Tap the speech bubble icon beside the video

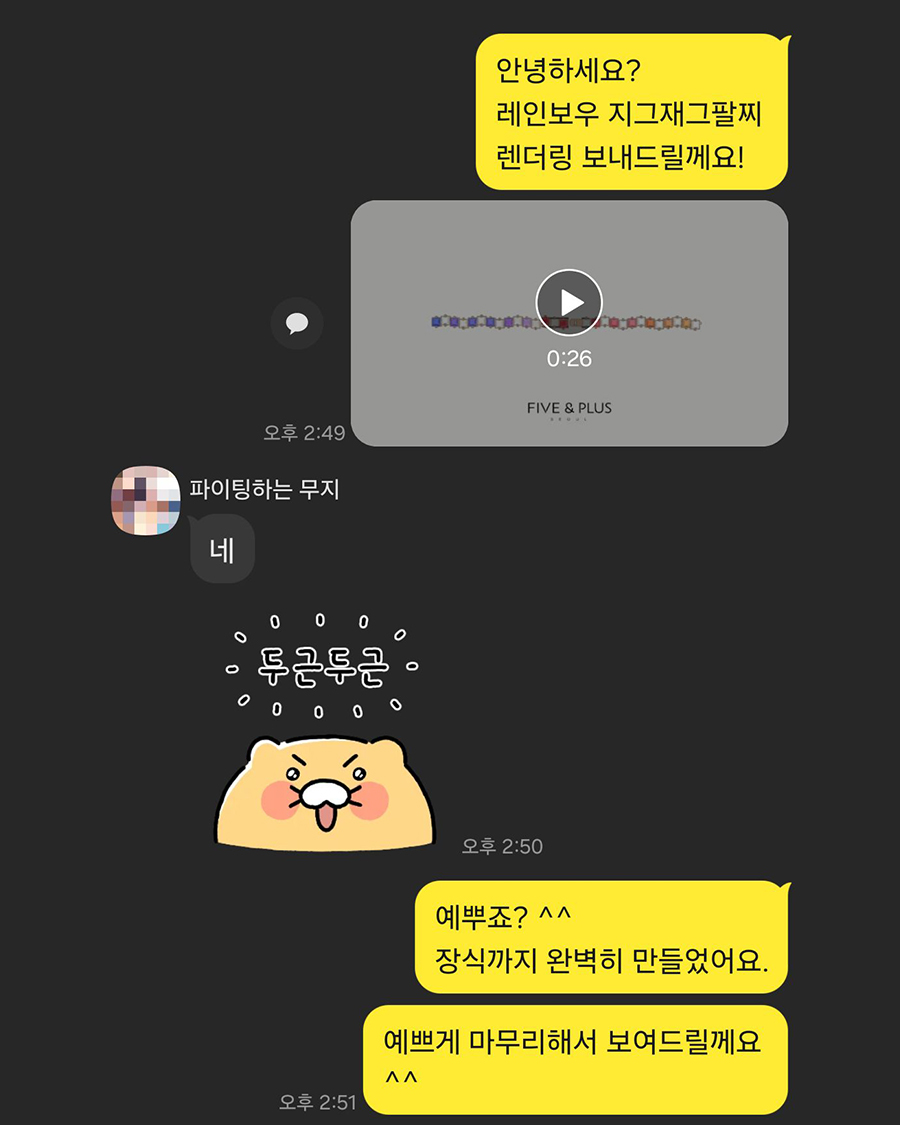tap(297, 323)
